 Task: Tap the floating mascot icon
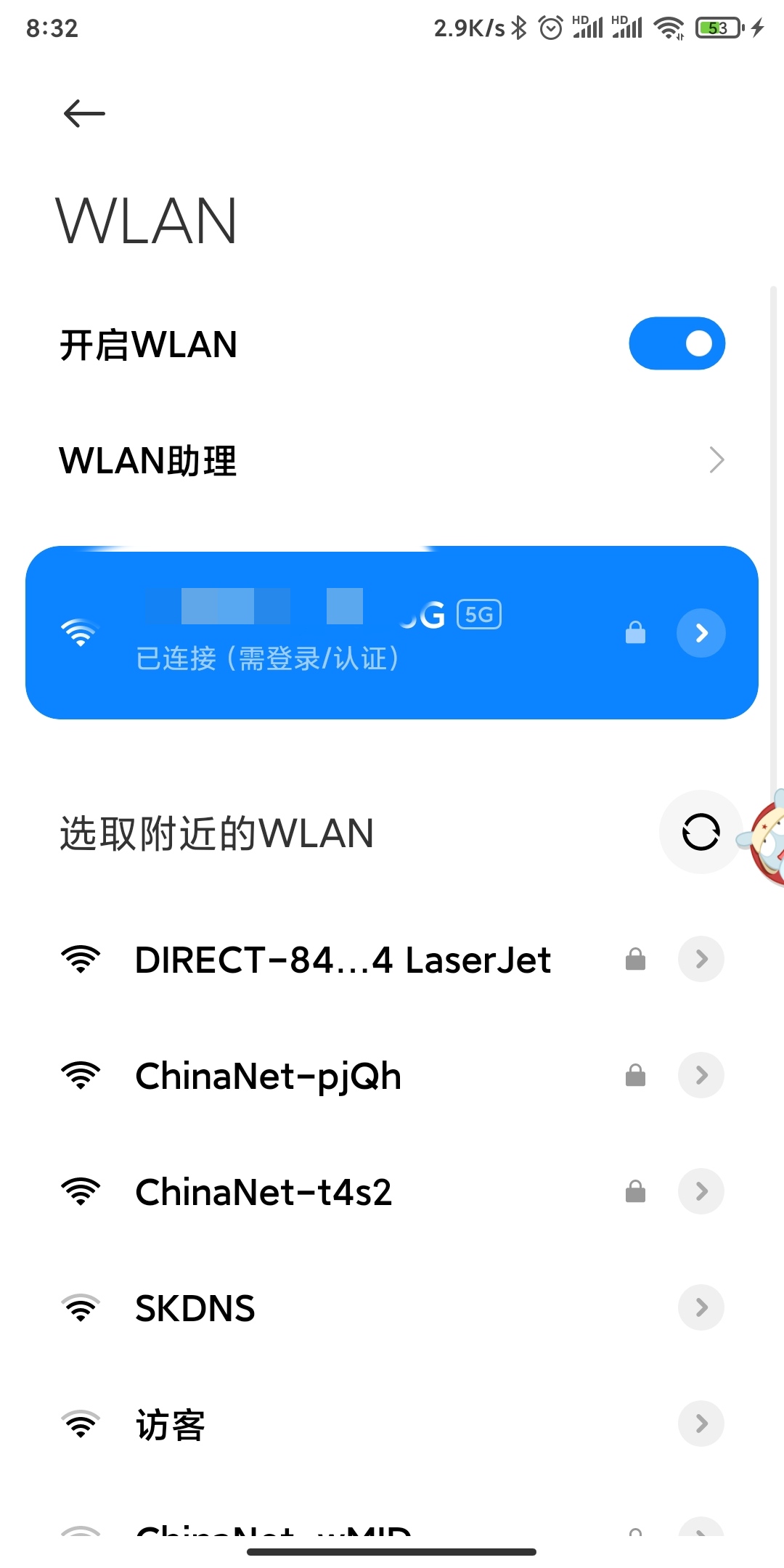coord(768,838)
